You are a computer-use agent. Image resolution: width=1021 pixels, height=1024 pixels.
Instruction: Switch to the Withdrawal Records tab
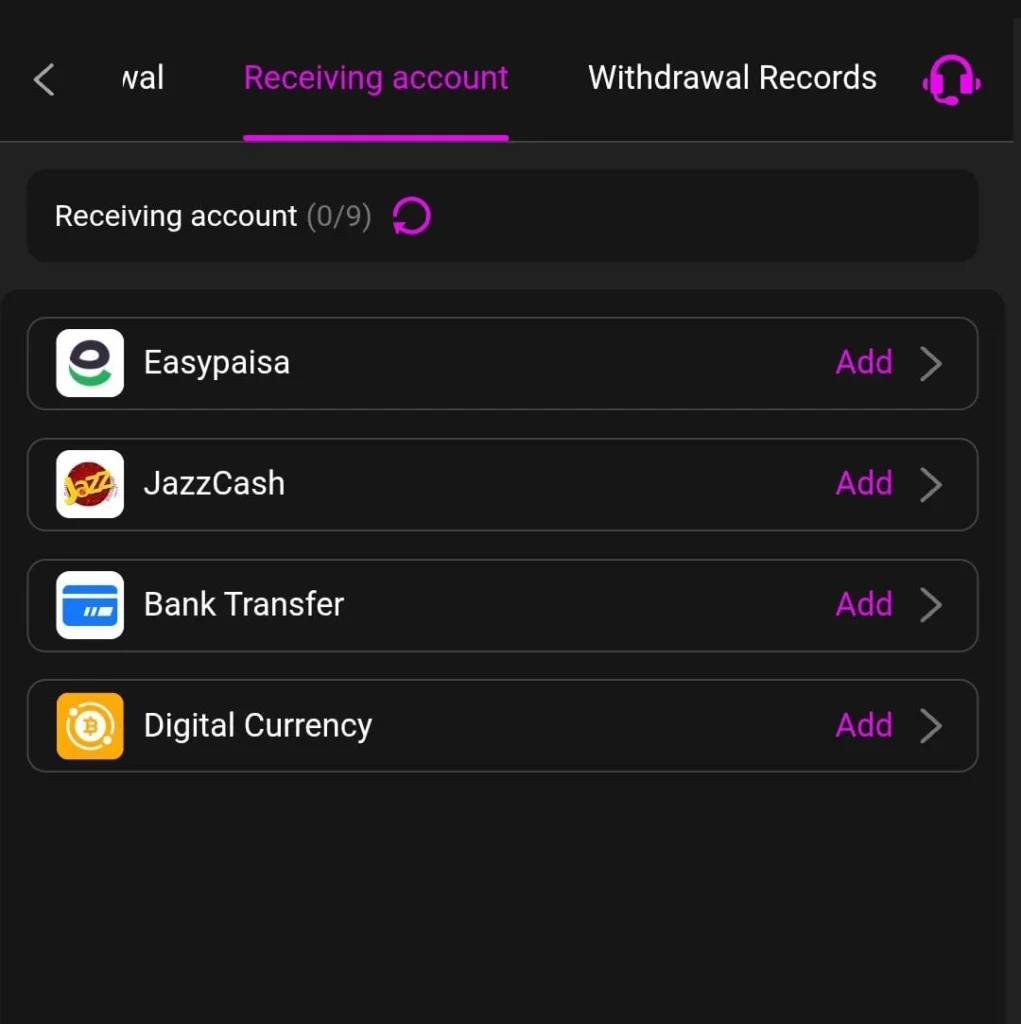coord(732,78)
